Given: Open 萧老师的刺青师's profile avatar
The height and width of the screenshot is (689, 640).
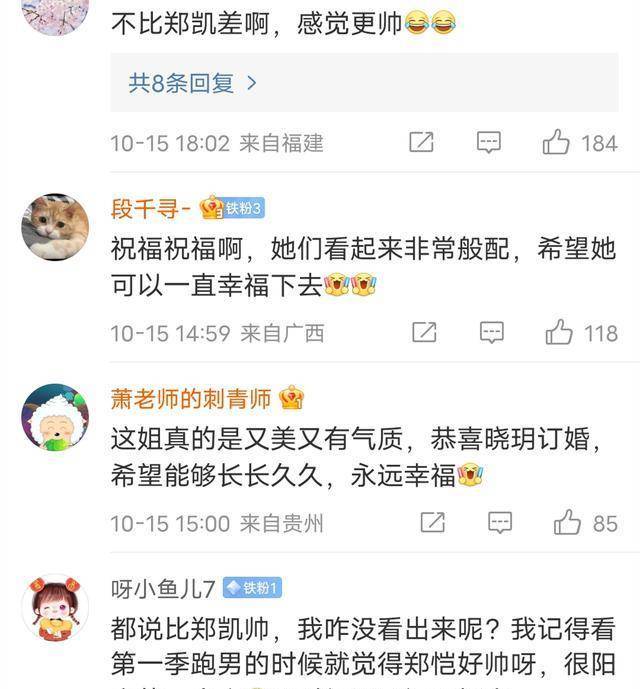Looking at the screenshot, I should 55,418.
